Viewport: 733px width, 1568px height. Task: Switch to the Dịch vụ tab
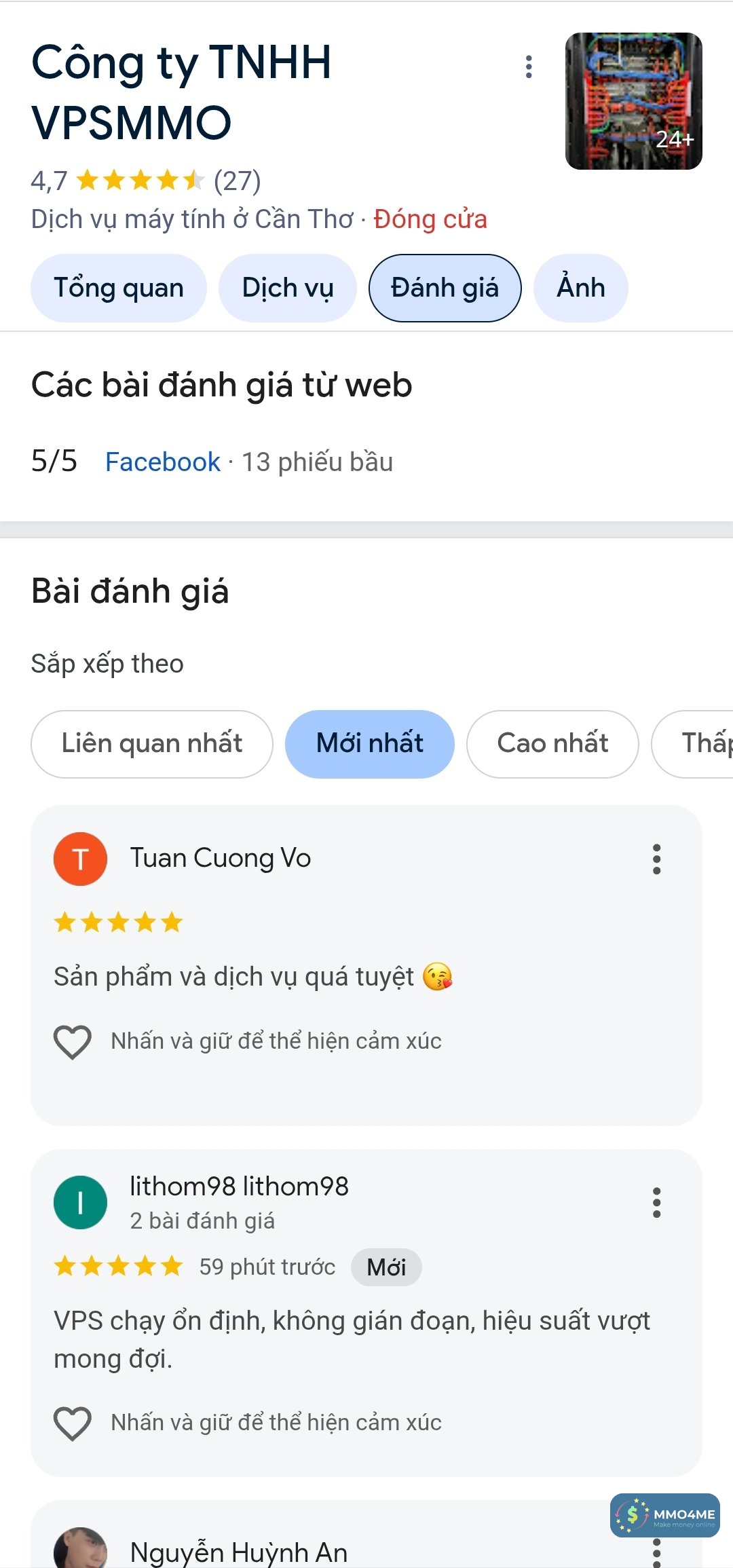click(287, 288)
